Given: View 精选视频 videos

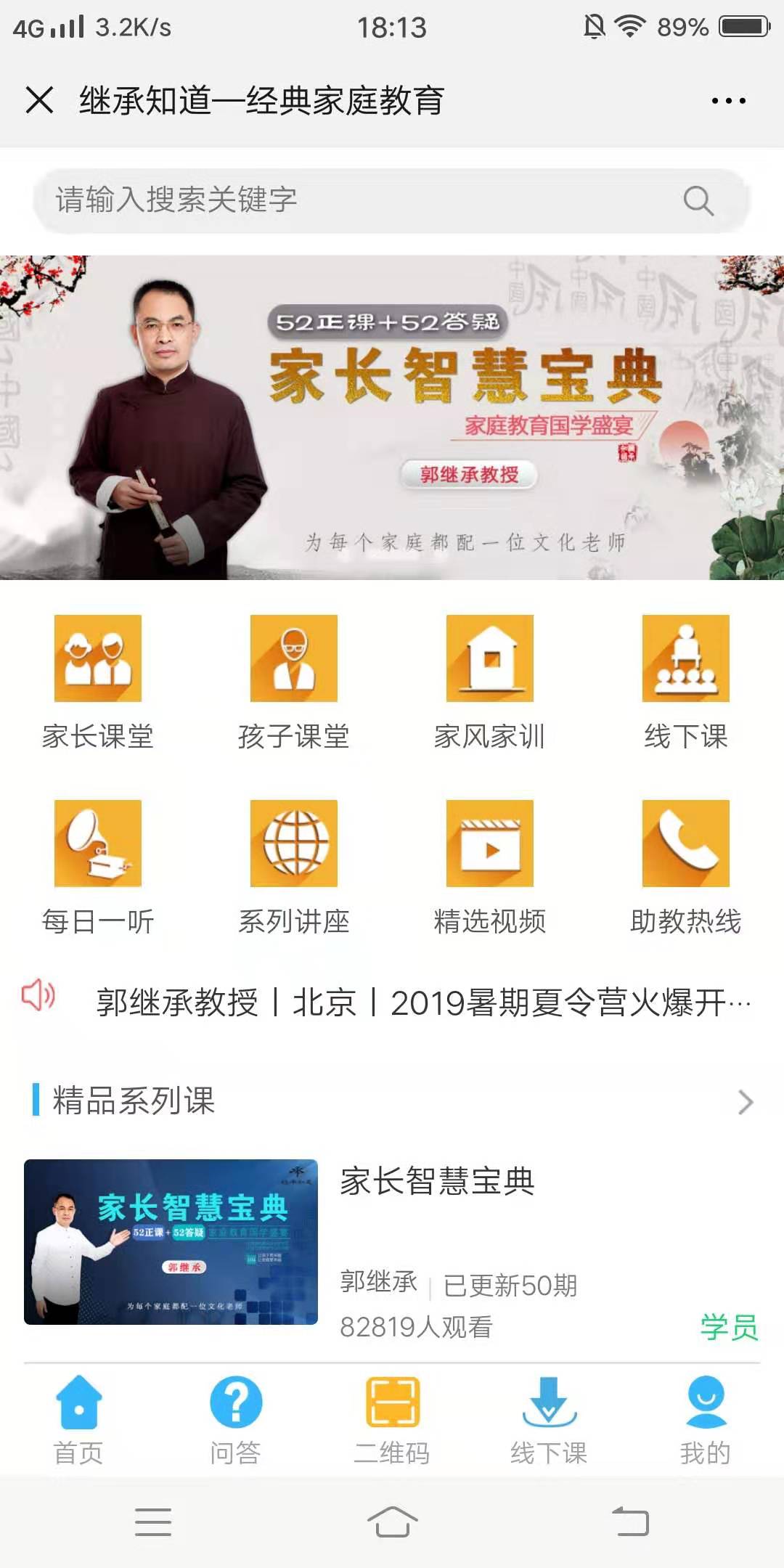Looking at the screenshot, I should click(490, 866).
